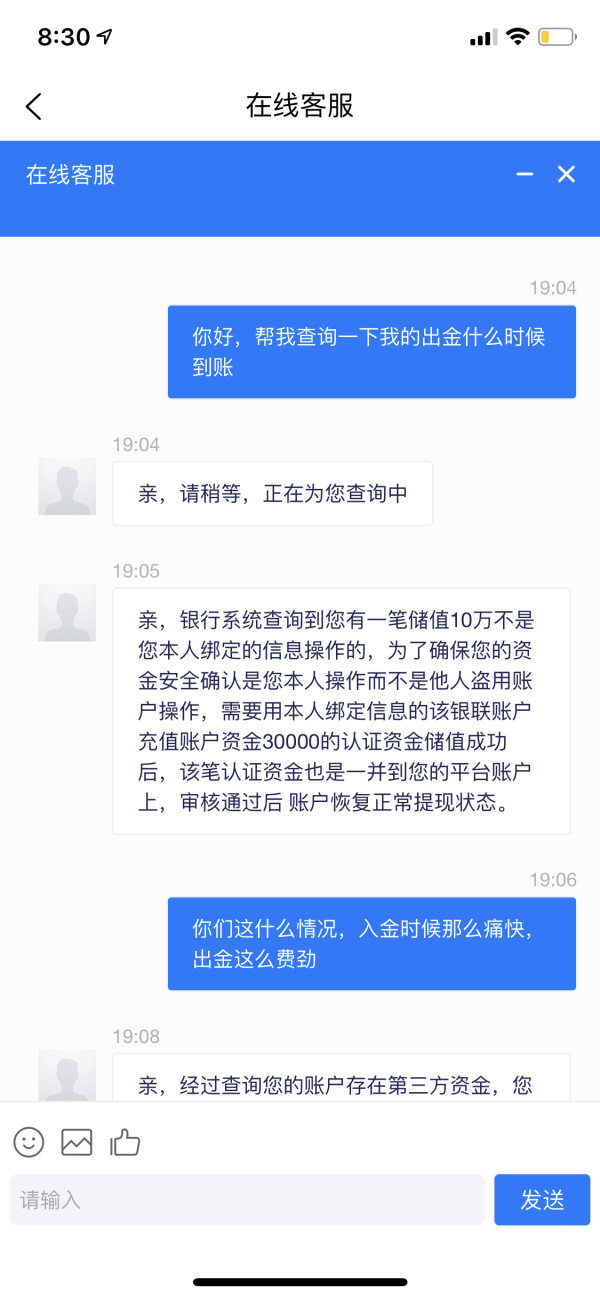The width and height of the screenshot is (600, 1299).
Task: Tap the 发送 button
Action: (543, 1200)
